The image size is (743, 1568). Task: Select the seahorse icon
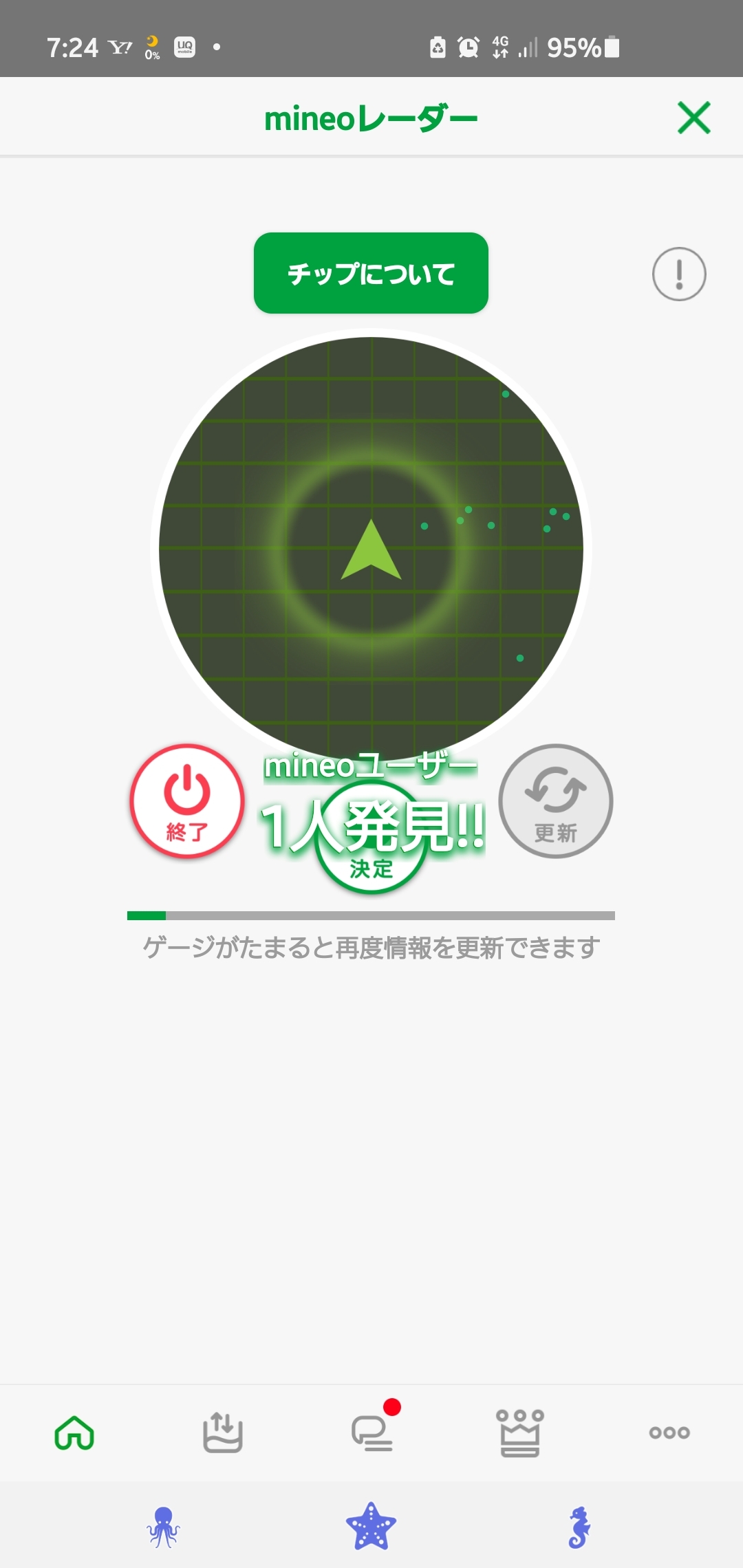pos(580,1527)
